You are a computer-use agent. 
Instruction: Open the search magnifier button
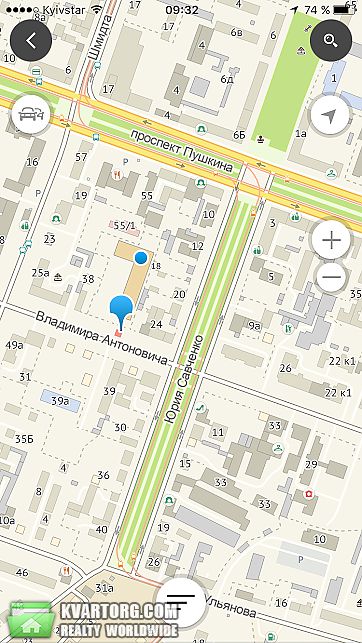331,41
